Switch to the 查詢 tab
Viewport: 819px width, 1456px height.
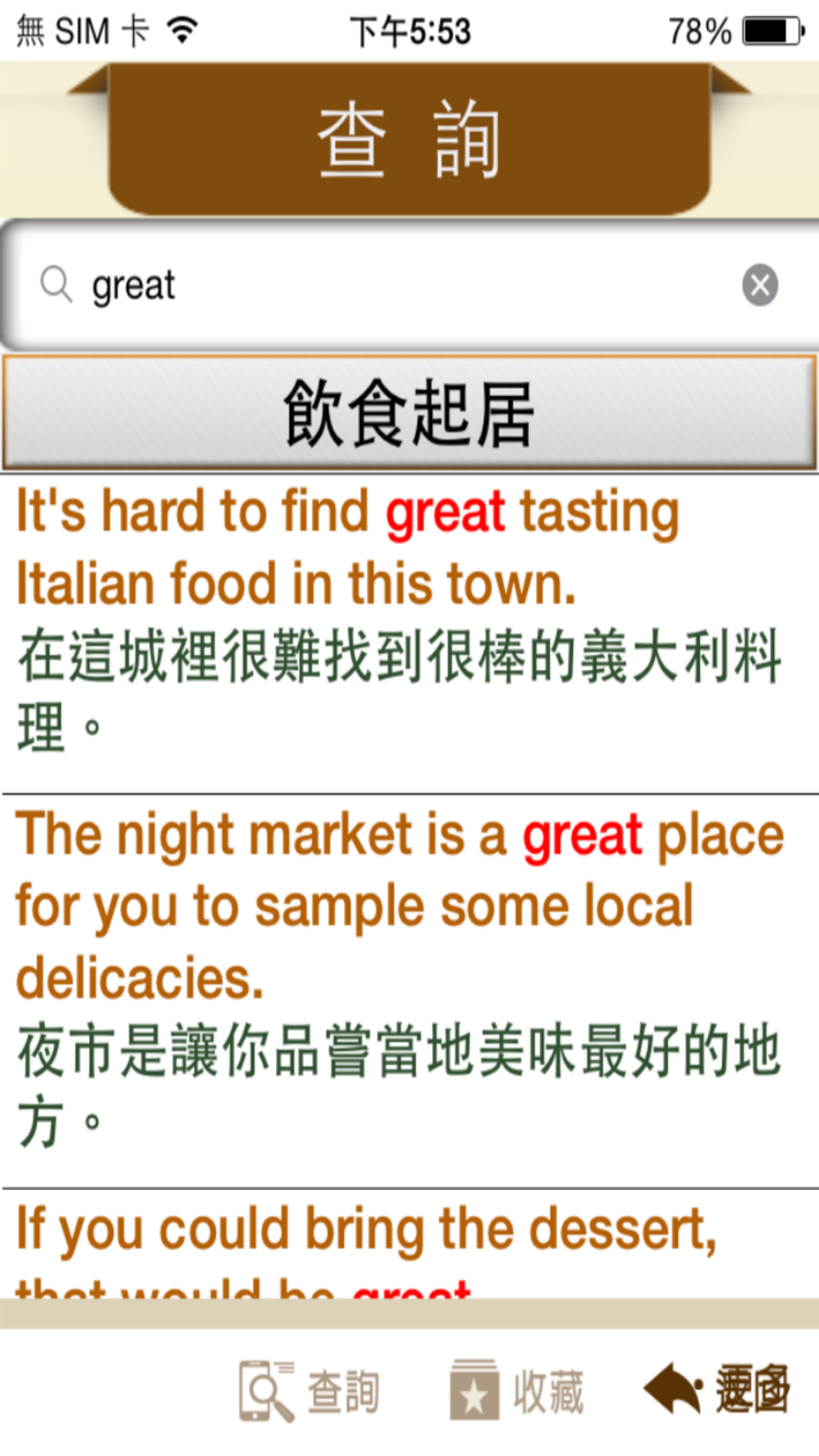click(x=310, y=1391)
